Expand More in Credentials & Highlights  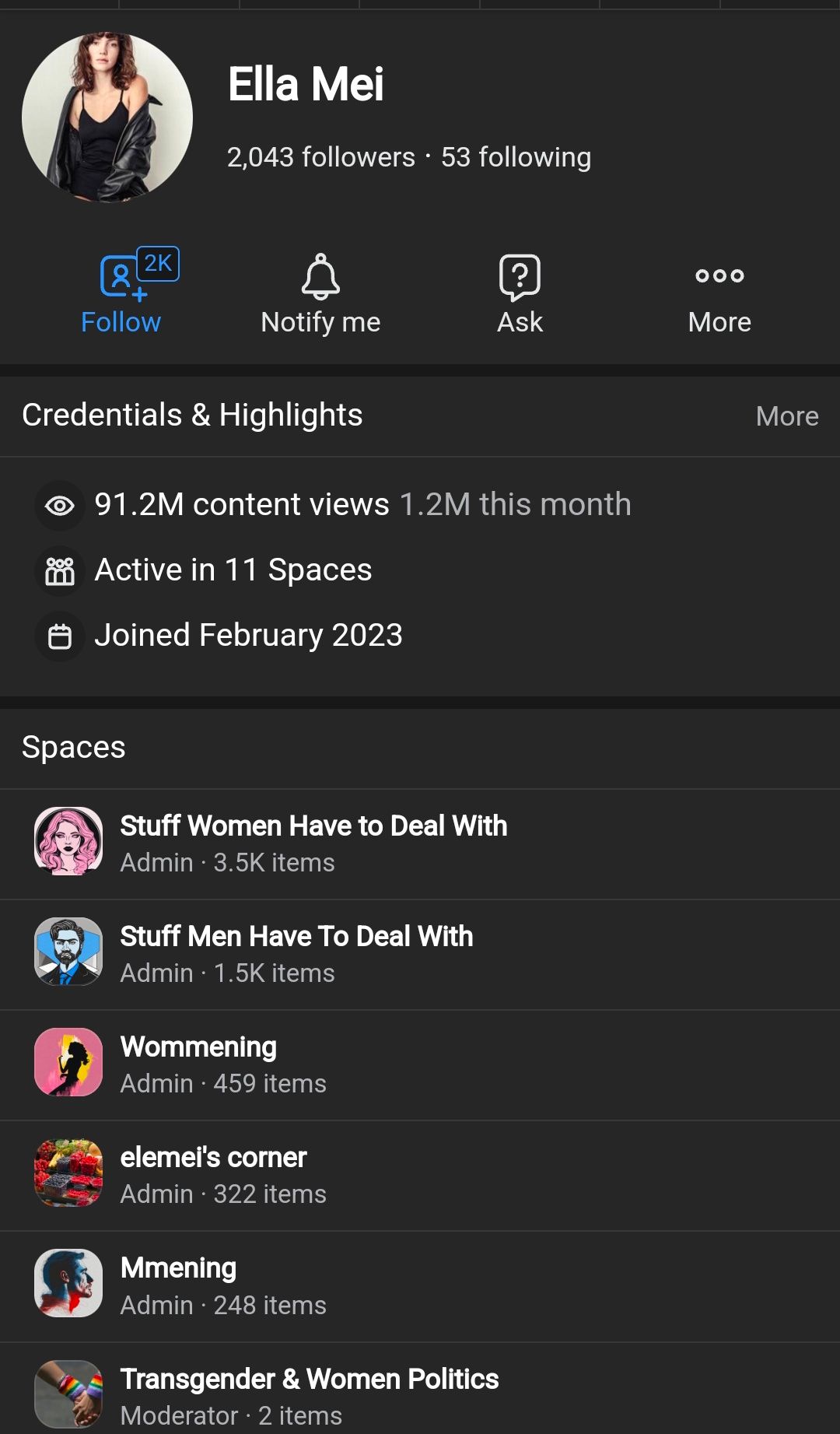tap(786, 416)
